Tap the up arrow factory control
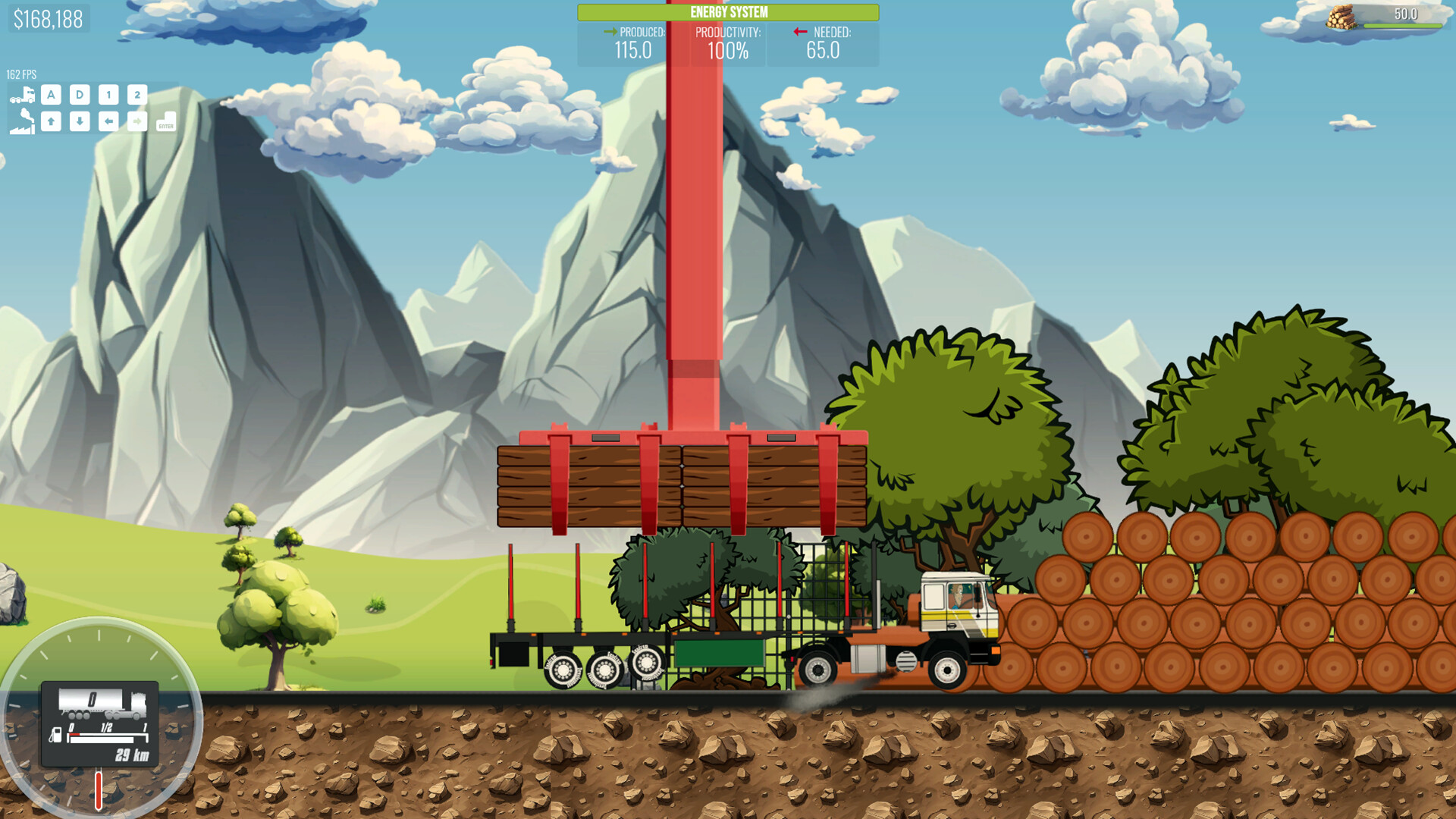 pyautogui.click(x=51, y=121)
